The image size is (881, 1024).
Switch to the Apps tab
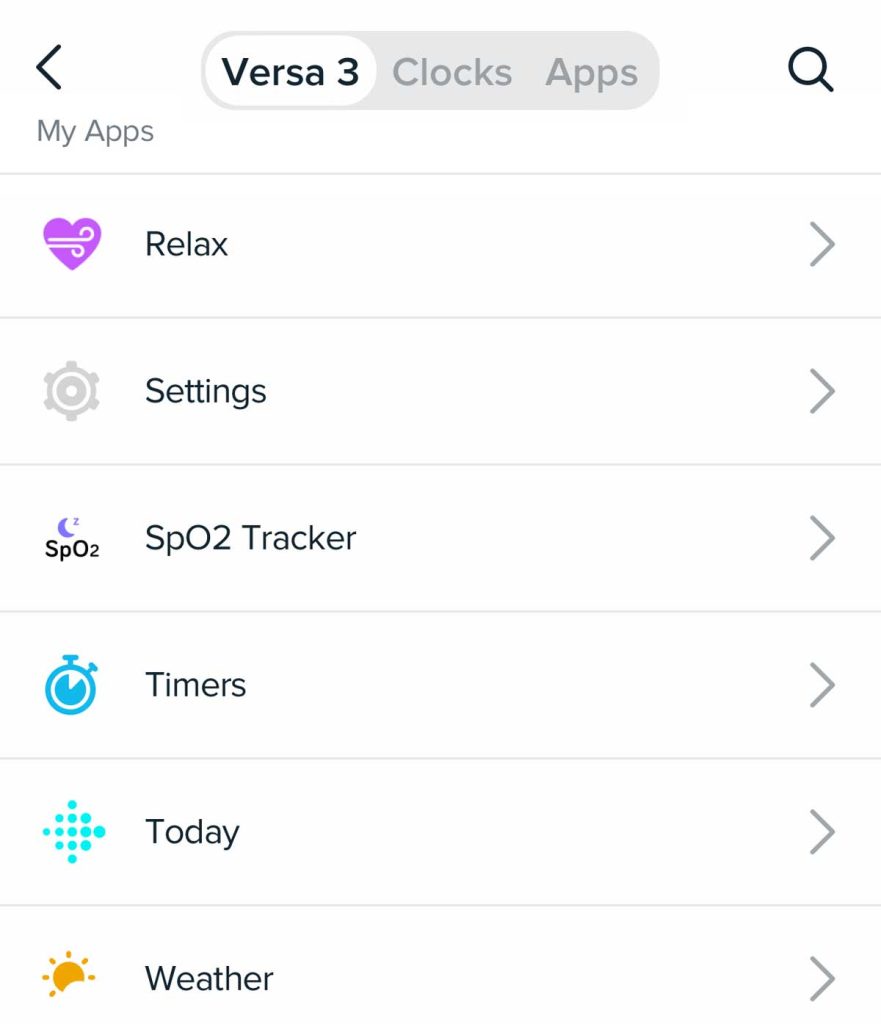(x=591, y=72)
